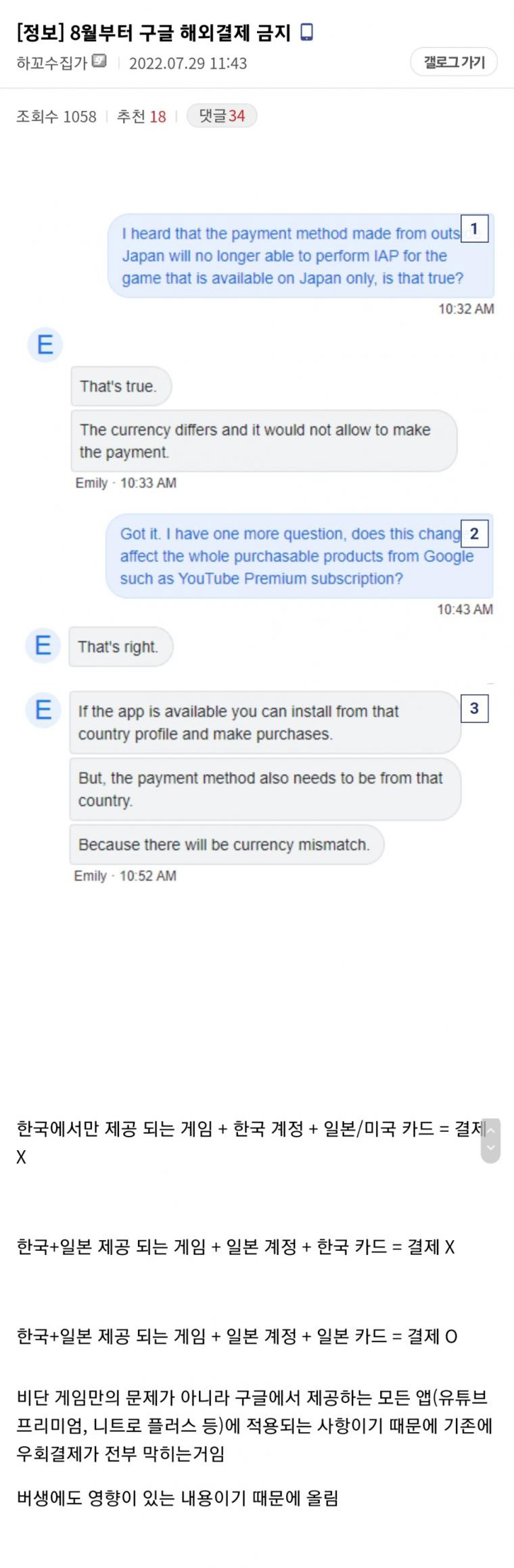Viewport: 514px width, 1568px height.
Task: View the profile of 하꼬수집가
Action: point(52,63)
